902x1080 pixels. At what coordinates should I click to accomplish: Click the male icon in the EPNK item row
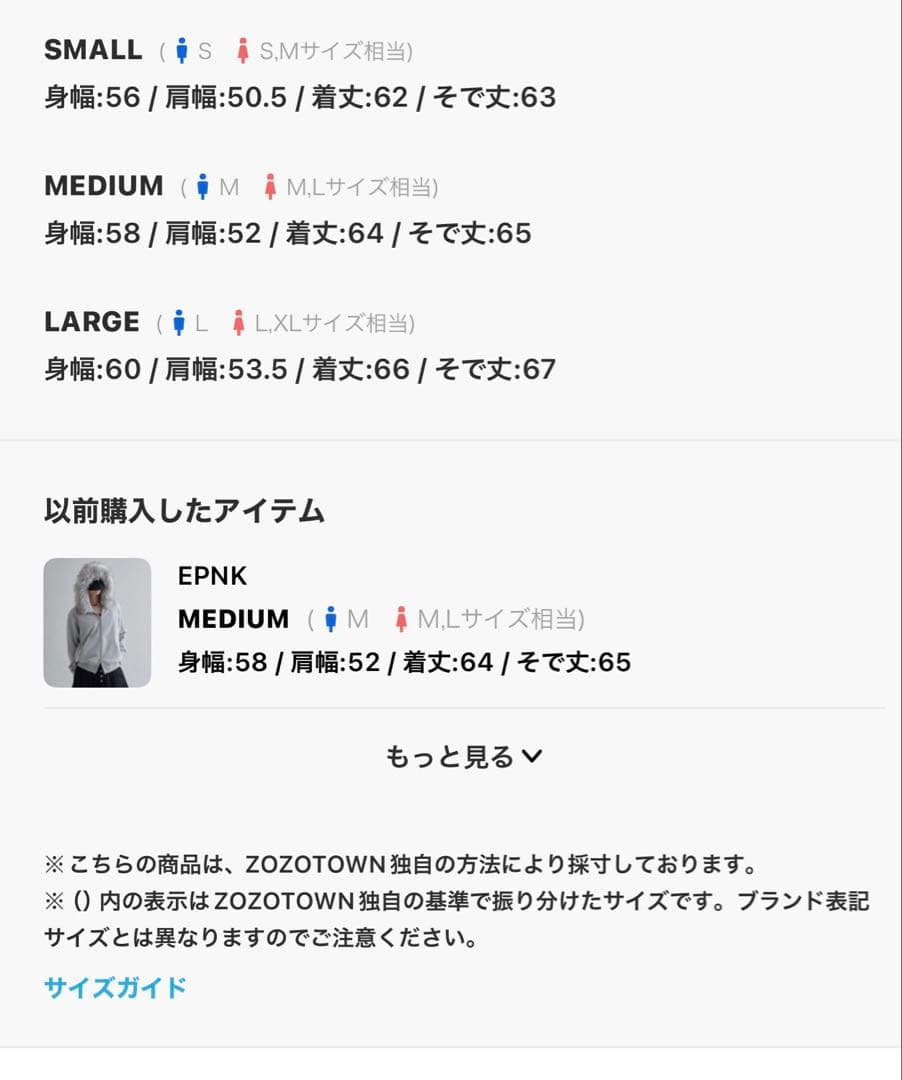click(330, 619)
